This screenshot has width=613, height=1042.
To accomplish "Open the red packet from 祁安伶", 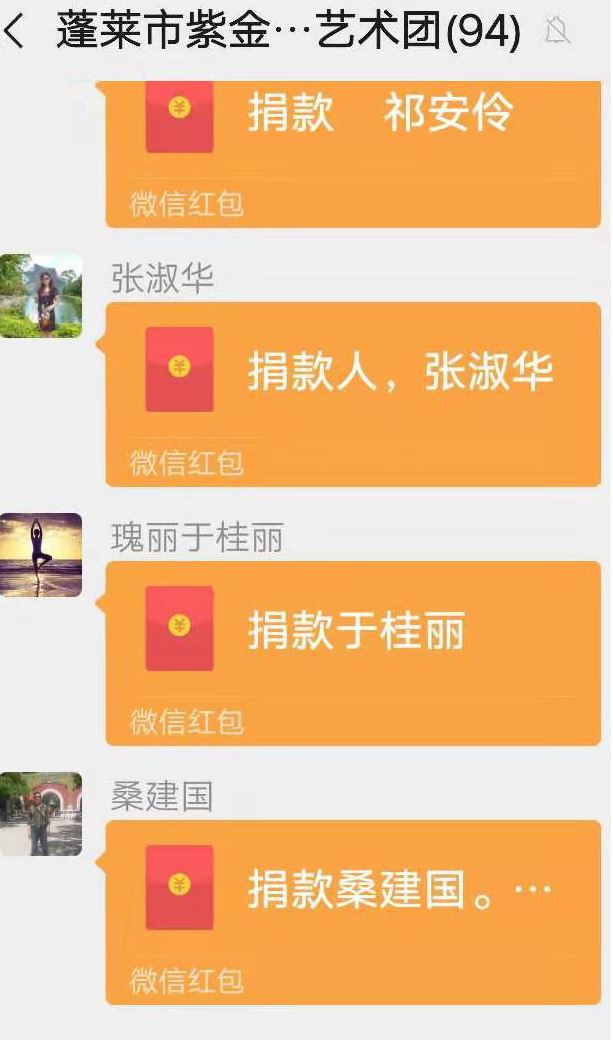I will (352, 140).
